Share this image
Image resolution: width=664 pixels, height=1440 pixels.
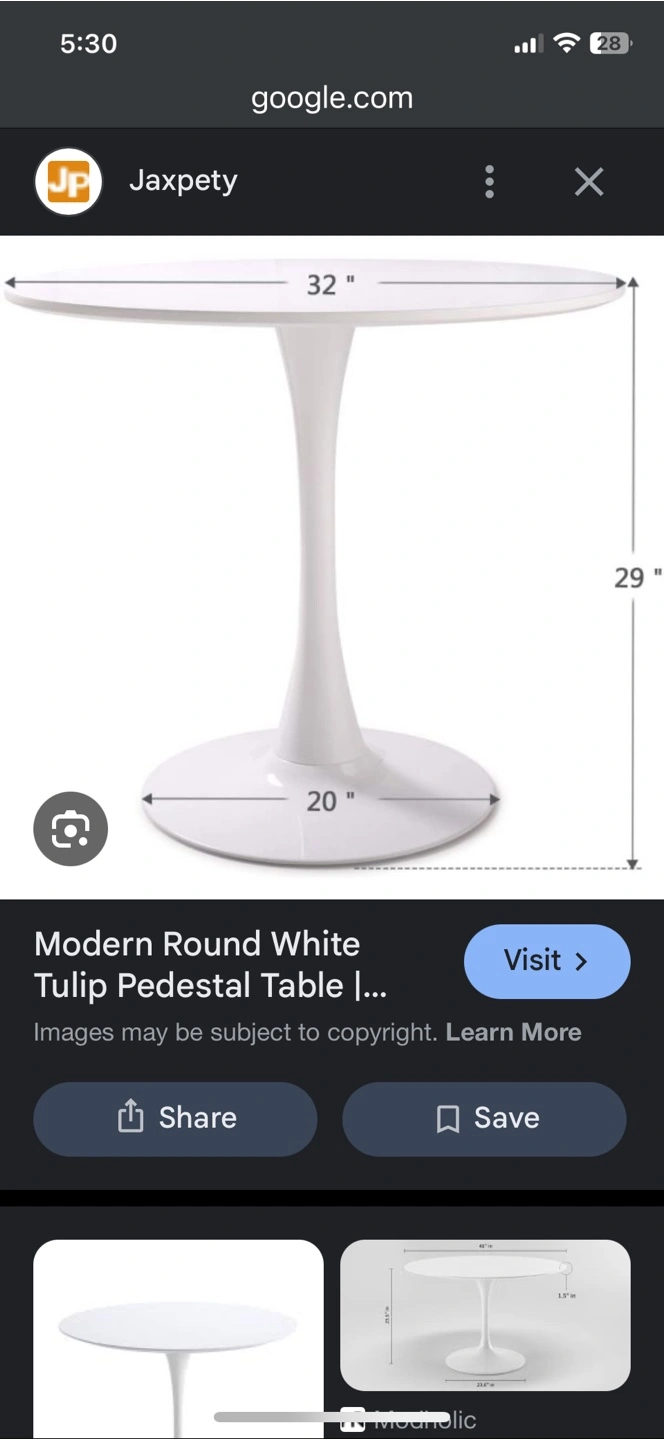175,1118
